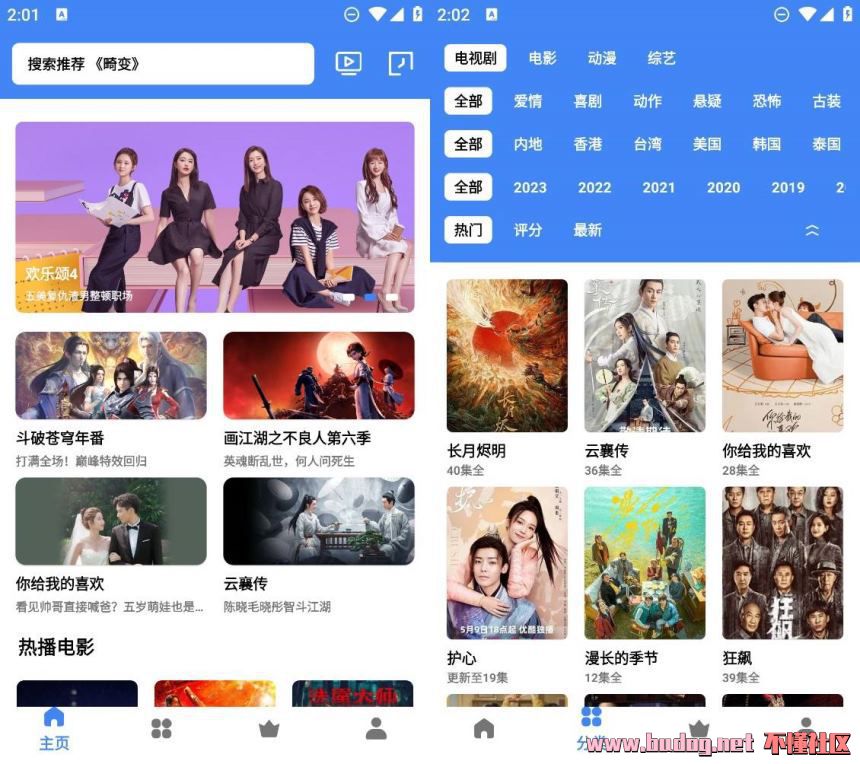Choose the 韩国 region filter

tap(767, 145)
